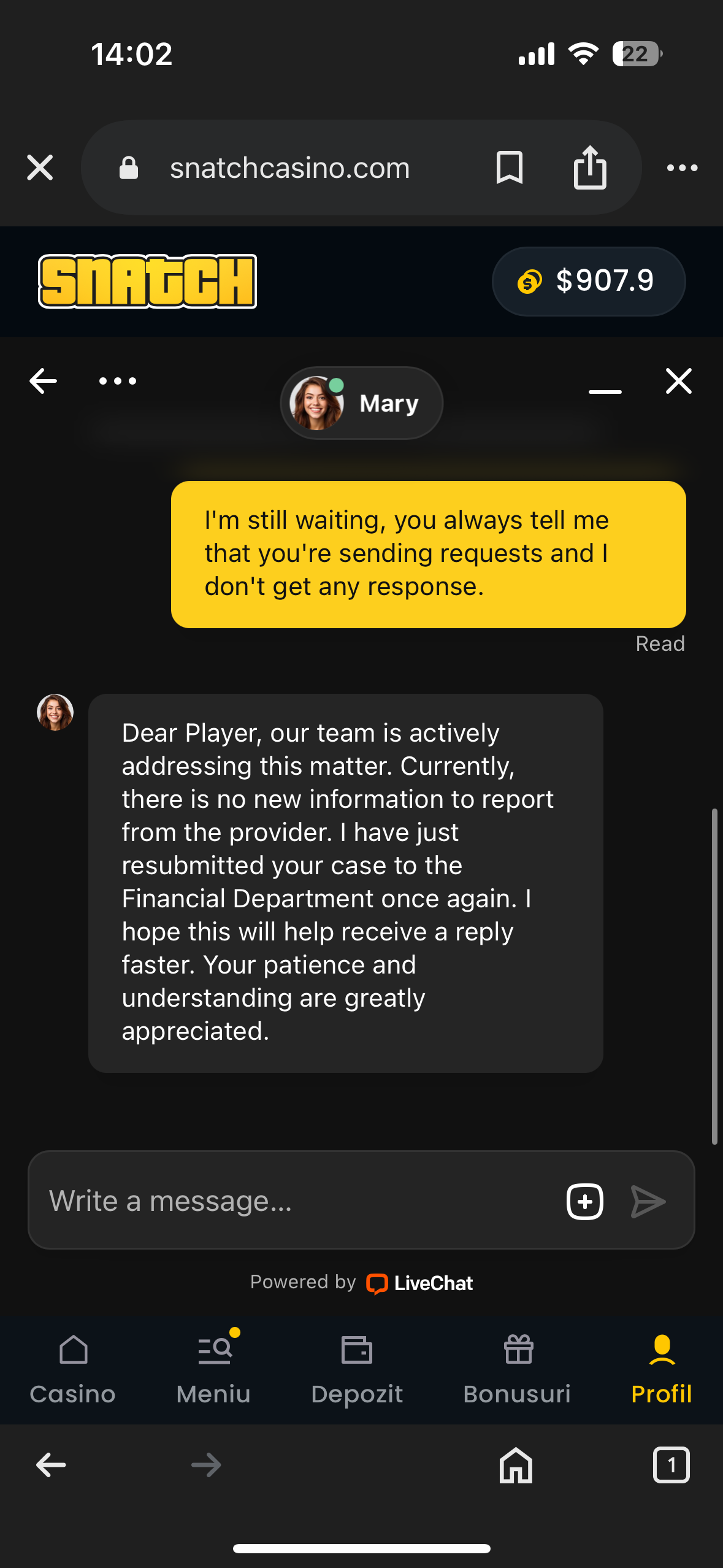Open the $907.9 balance button
723x1568 pixels.
[x=588, y=282]
